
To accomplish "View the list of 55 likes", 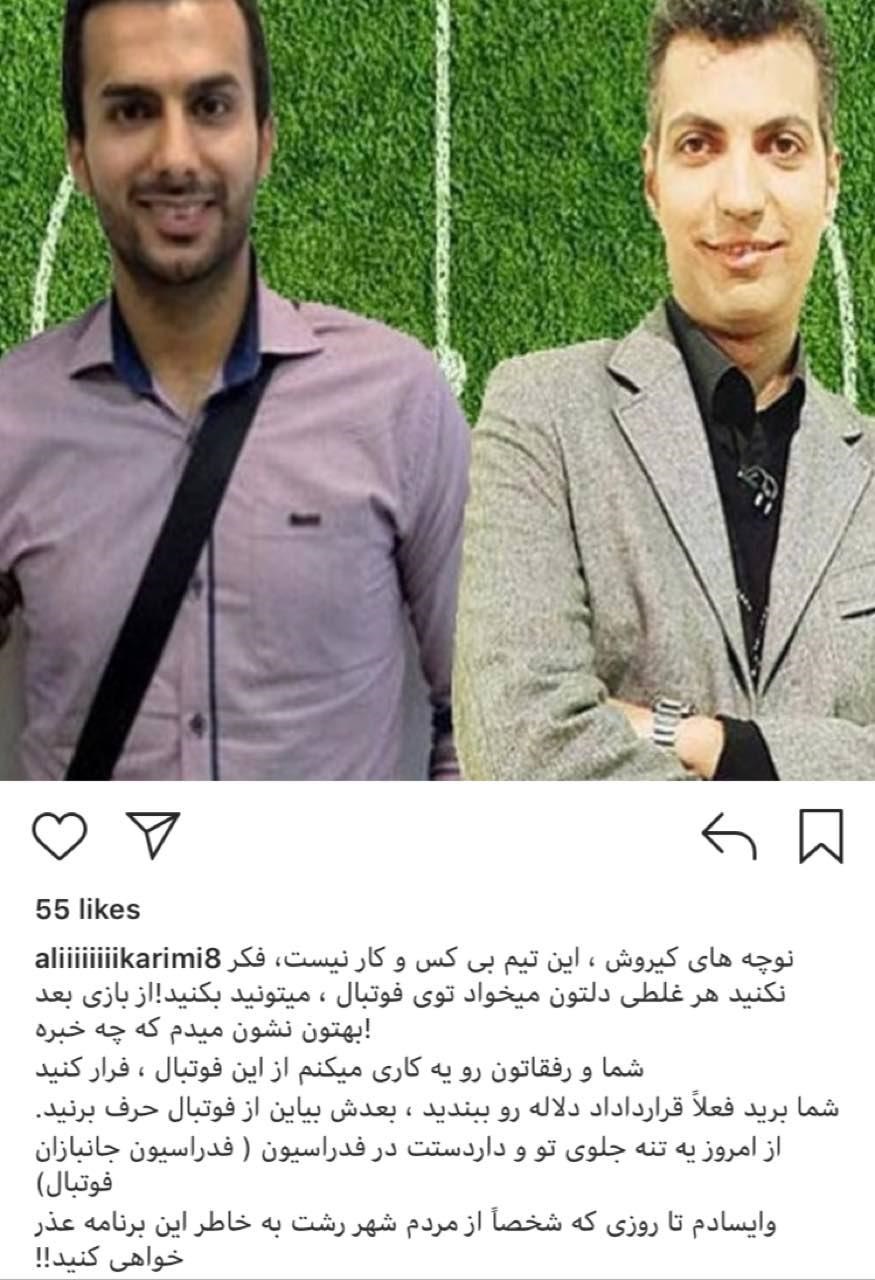I will [x=88, y=909].
